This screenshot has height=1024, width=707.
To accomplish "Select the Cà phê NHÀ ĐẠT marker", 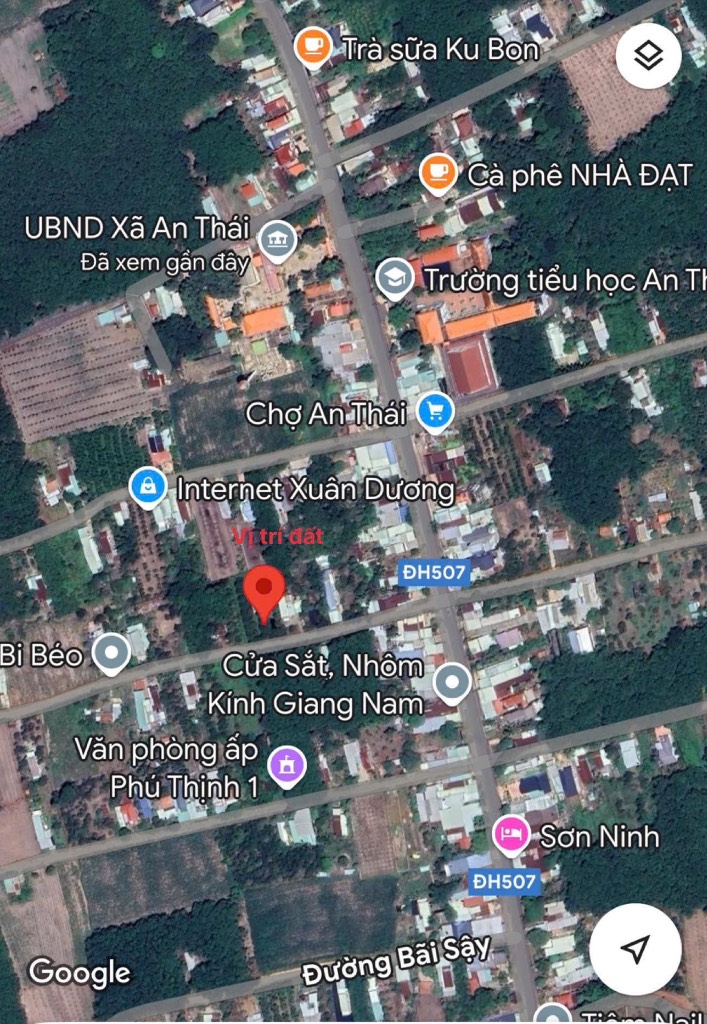I will click(438, 173).
